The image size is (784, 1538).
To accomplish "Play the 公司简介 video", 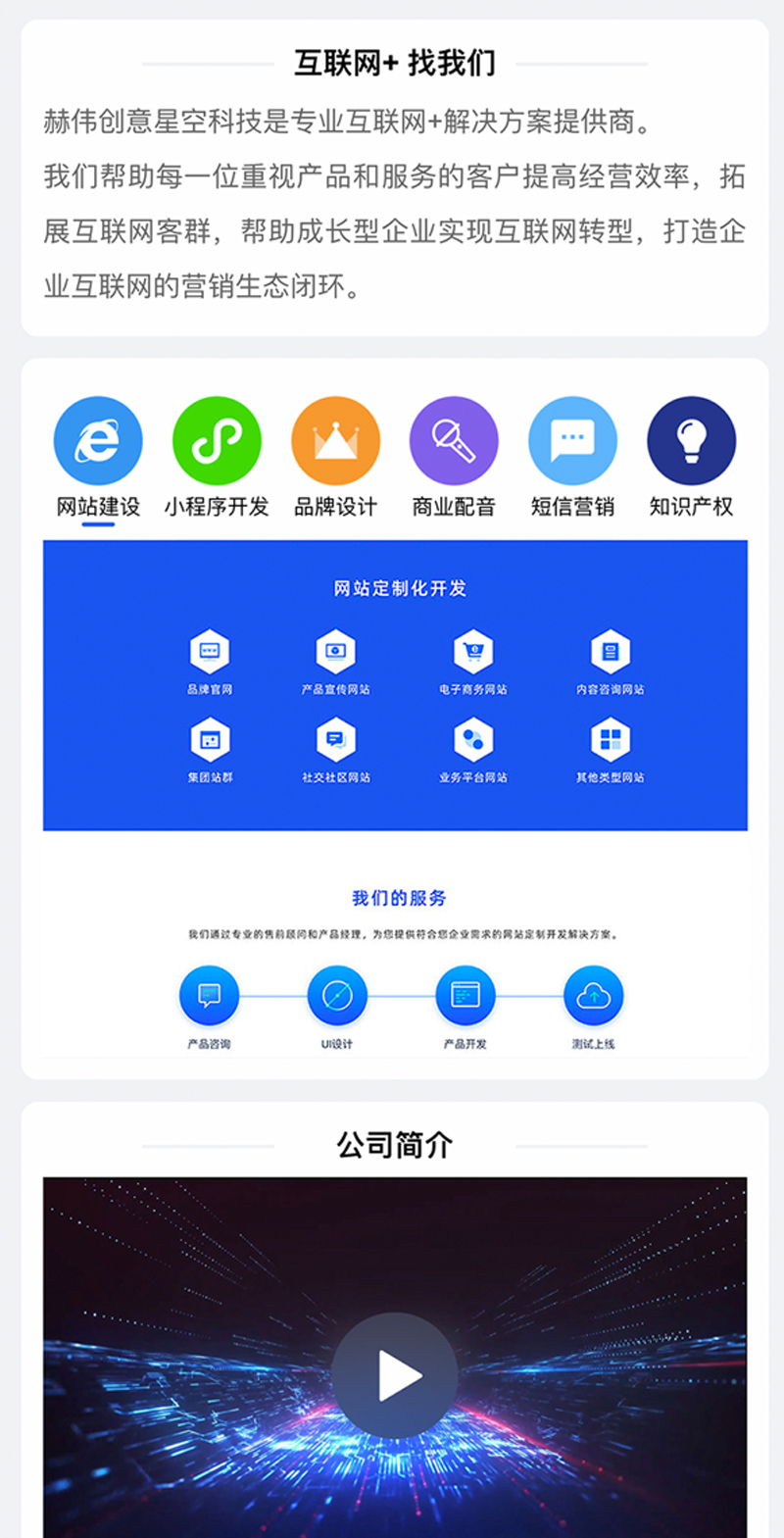I will click(x=395, y=1375).
